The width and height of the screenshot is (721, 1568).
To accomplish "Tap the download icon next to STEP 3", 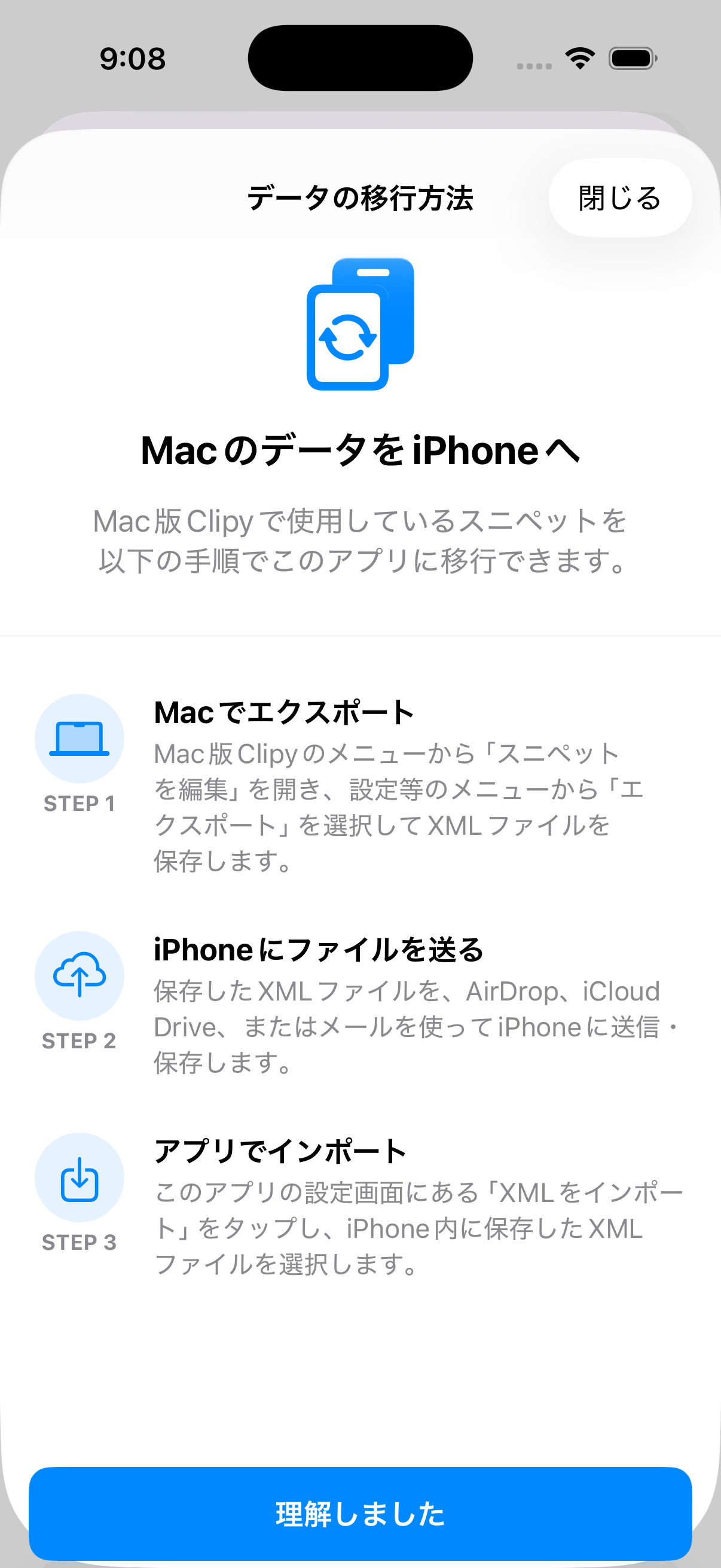I will click(79, 1177).
